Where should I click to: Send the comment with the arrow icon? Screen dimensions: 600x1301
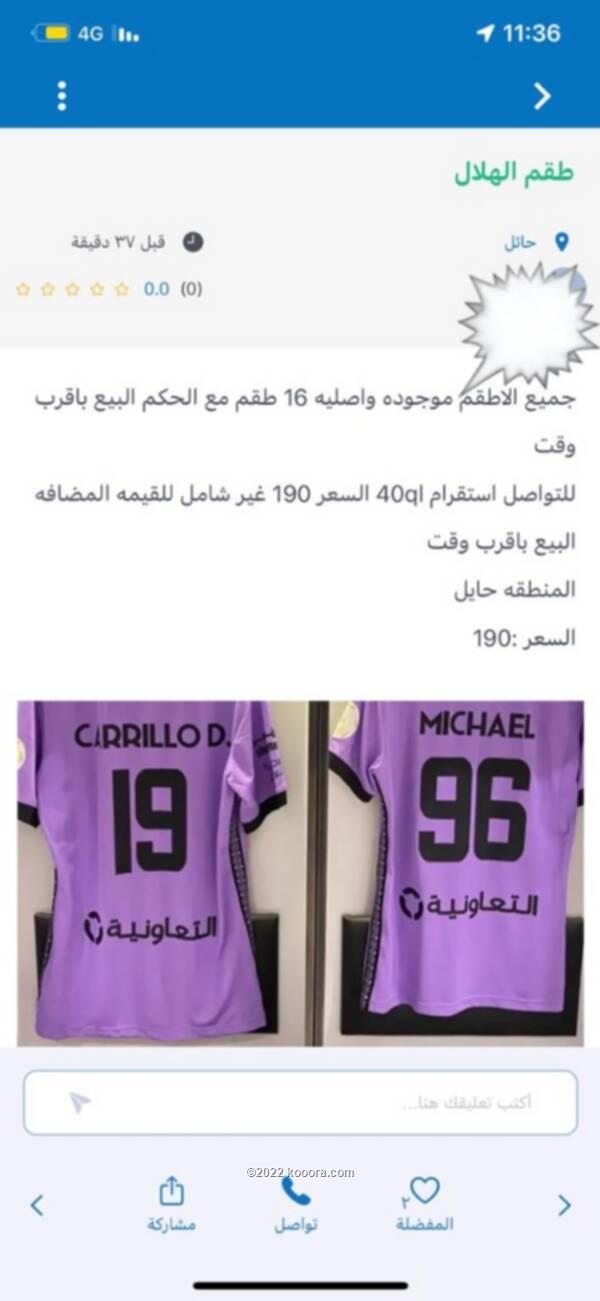click(x=80, y=1102)
